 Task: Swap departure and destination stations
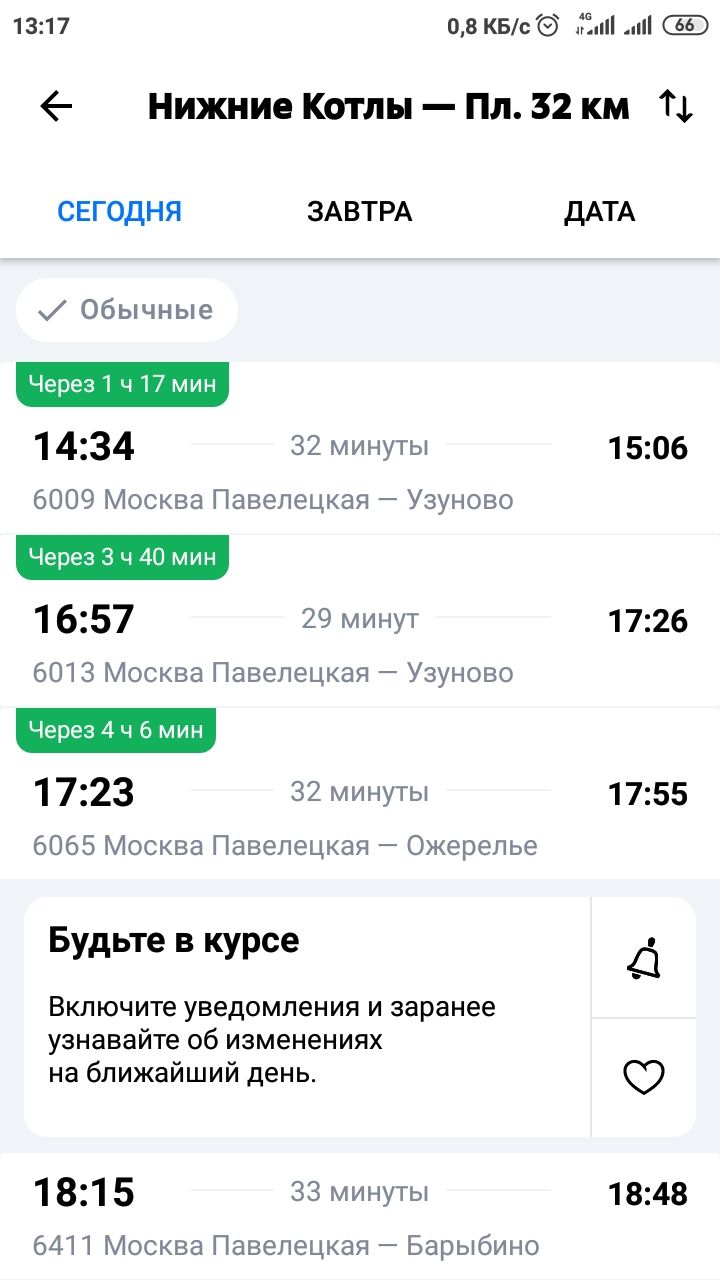coord(676,107)
